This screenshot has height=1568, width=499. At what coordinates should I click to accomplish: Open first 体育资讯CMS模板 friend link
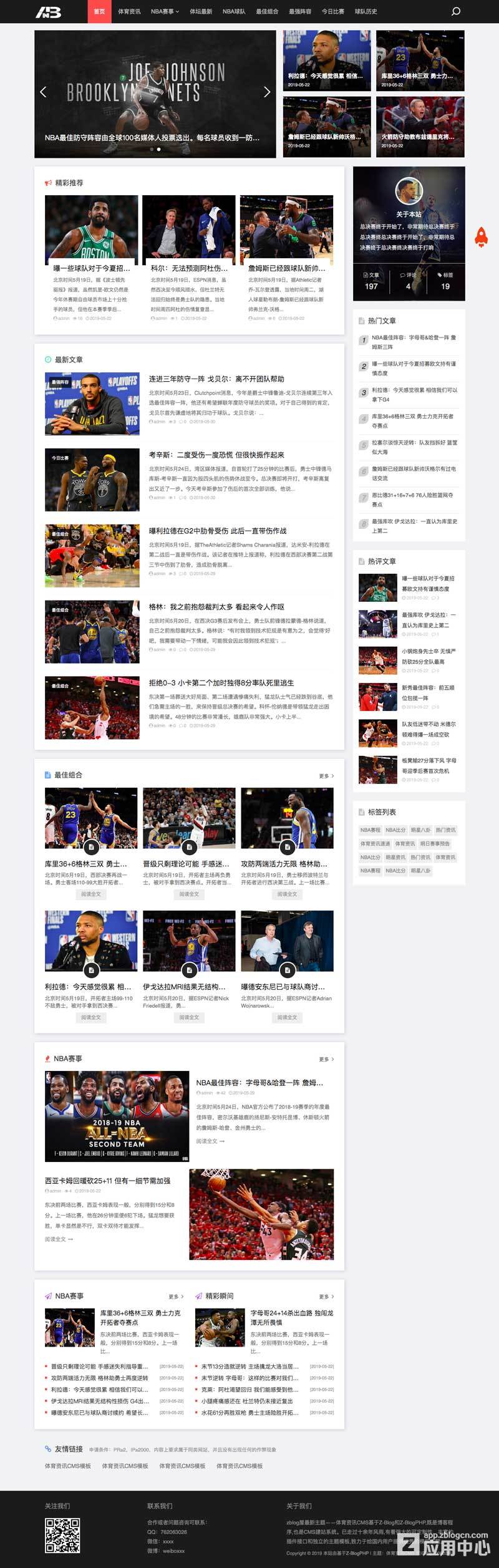67,1465
